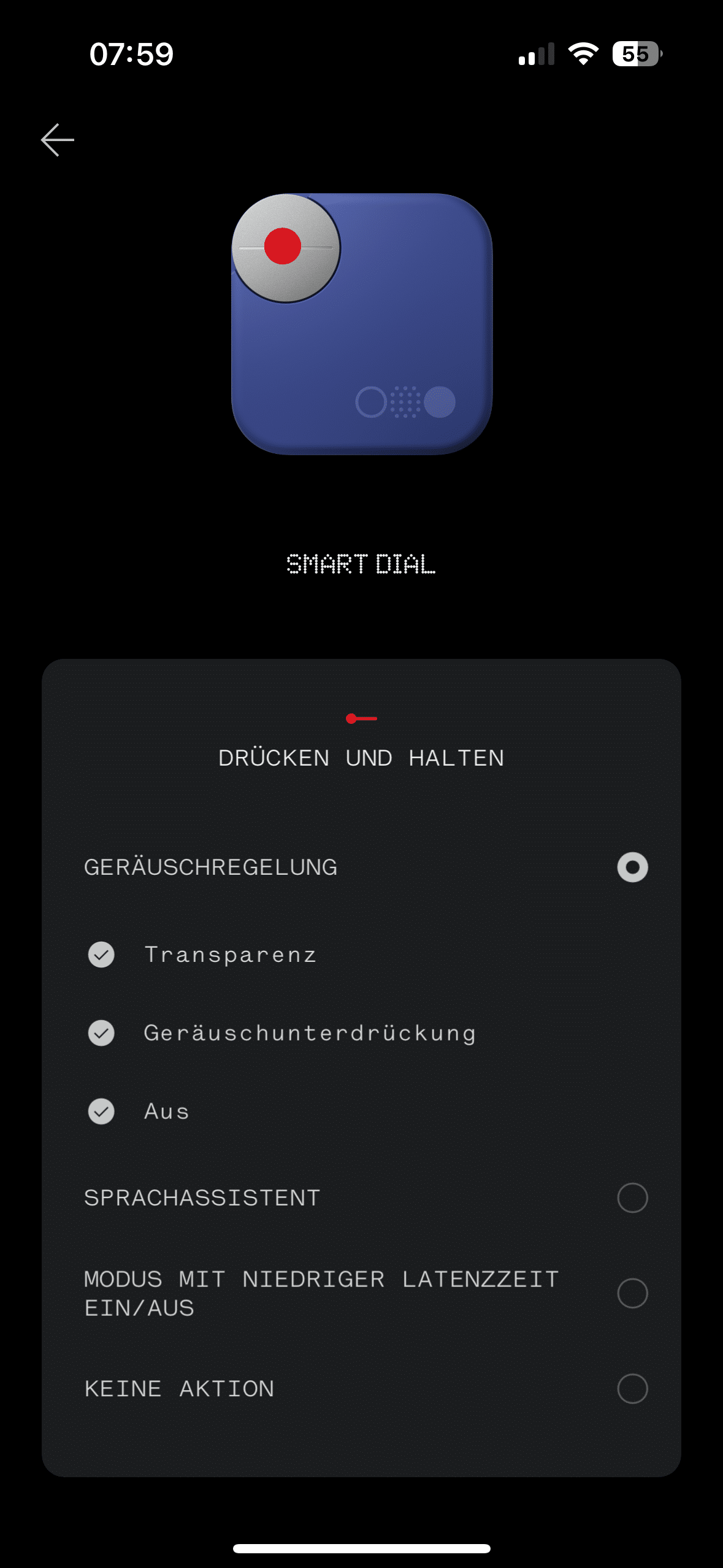Uncheck the Transparenz mode

[101, 955]
